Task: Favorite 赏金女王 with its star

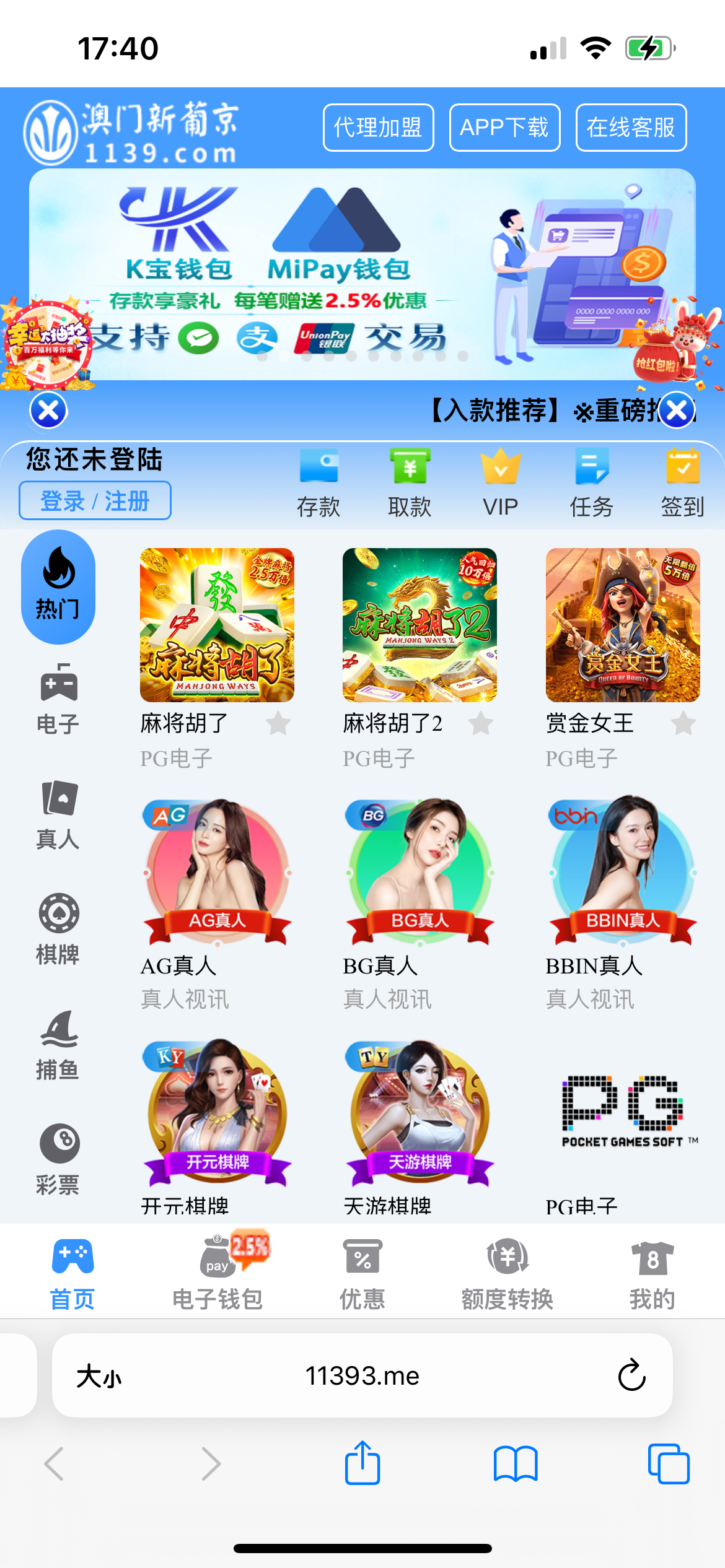Action: tap(683, 723)
